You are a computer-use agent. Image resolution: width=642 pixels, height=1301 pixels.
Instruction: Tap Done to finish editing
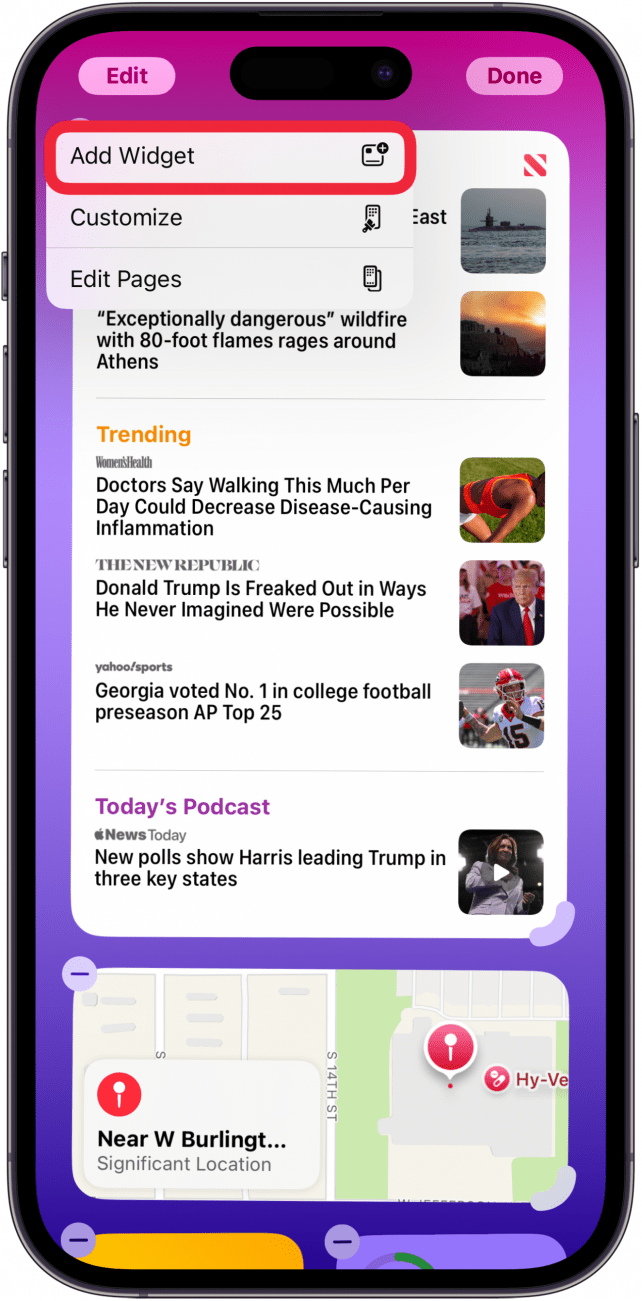click(514, 76)
